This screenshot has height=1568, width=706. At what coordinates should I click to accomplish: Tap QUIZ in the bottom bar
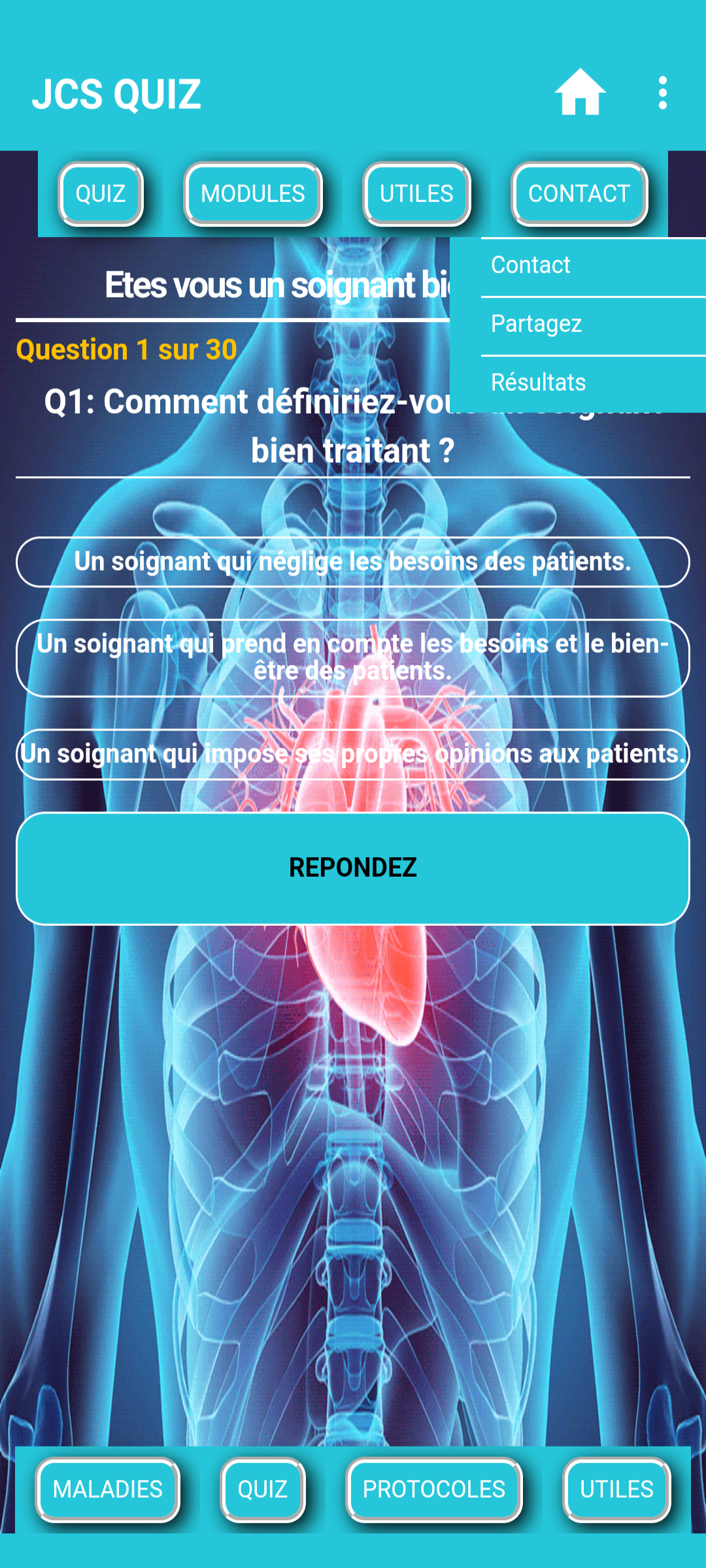pyautogui.click(x=263, y=1490)
